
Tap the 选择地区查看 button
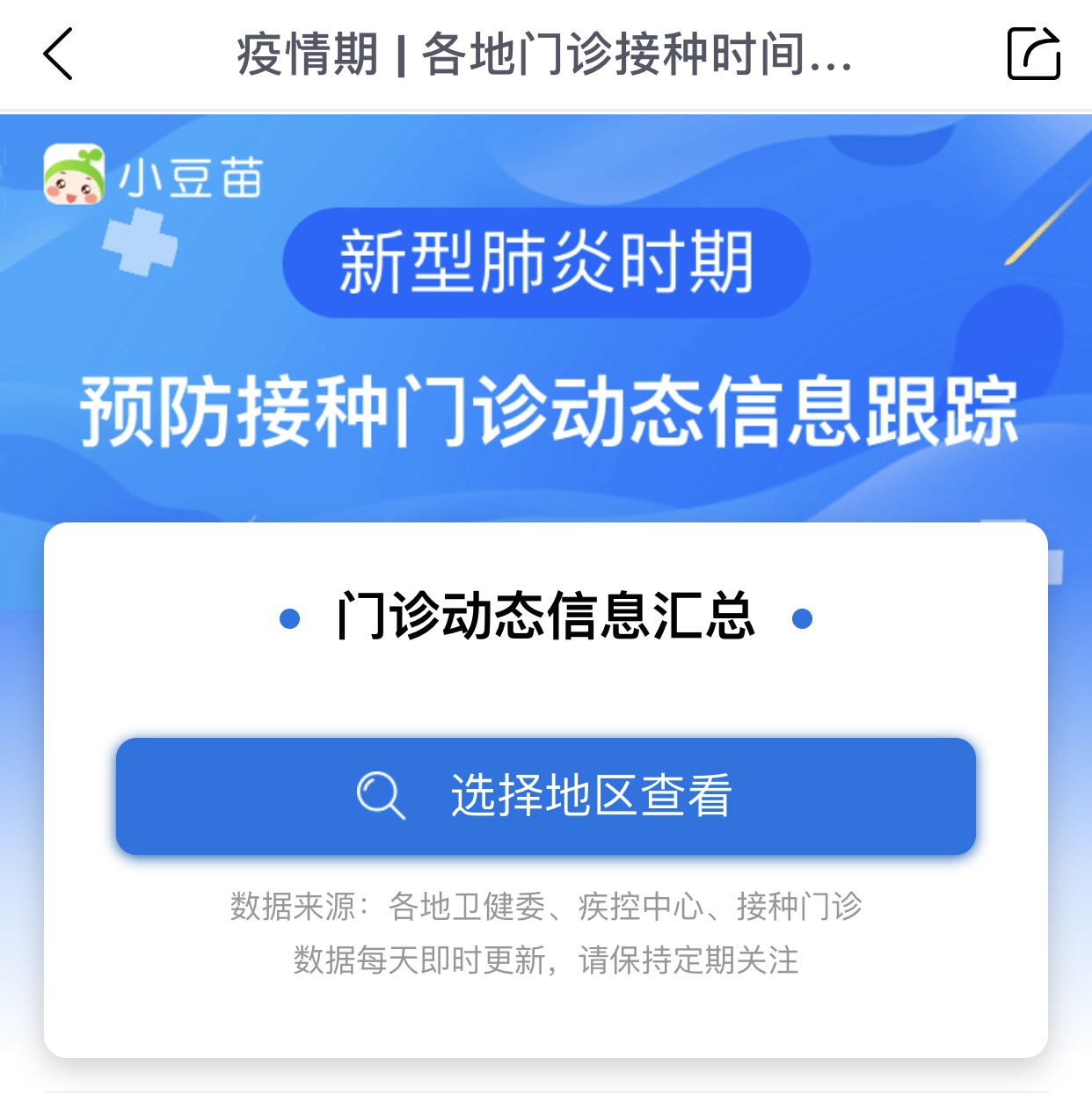point(545,796)
